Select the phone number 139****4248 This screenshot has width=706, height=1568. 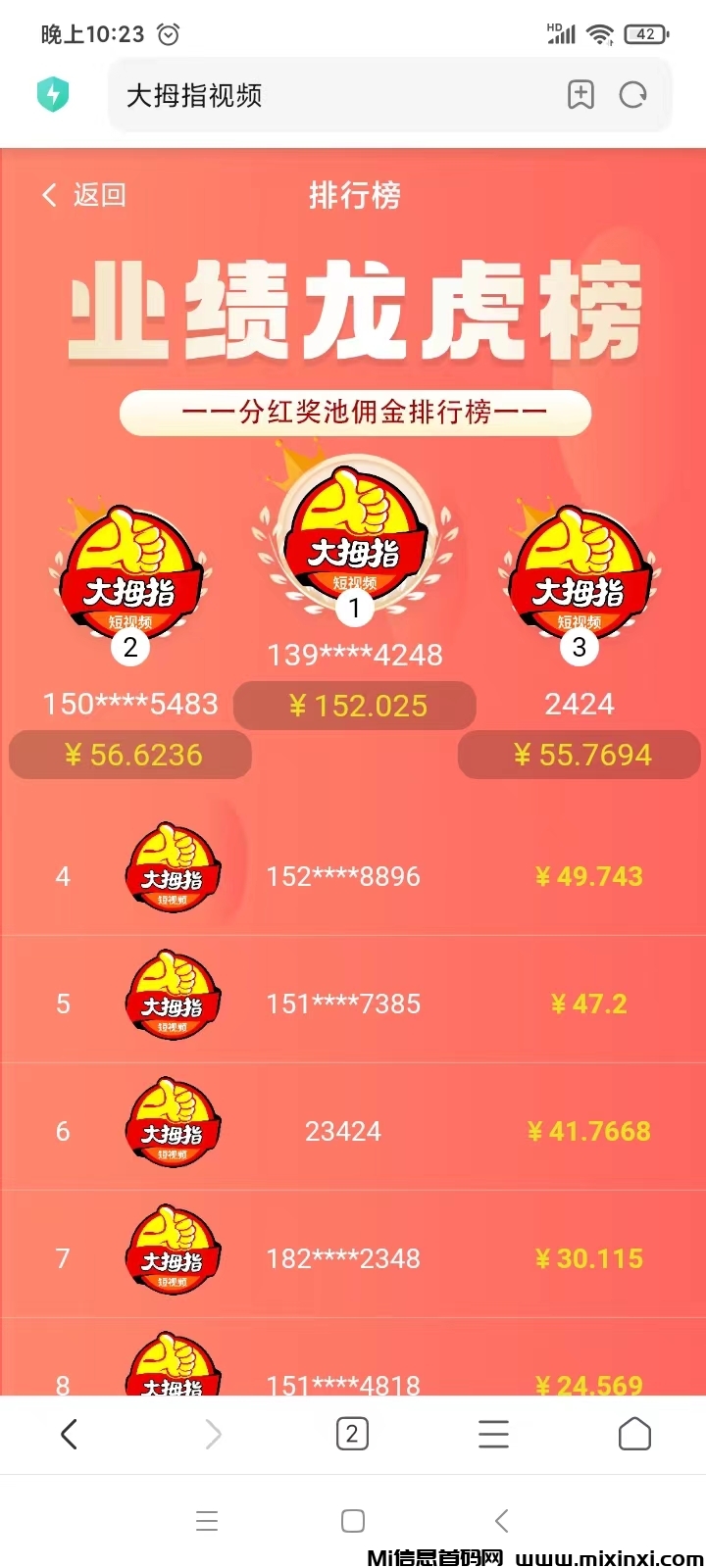coord(354,655)
